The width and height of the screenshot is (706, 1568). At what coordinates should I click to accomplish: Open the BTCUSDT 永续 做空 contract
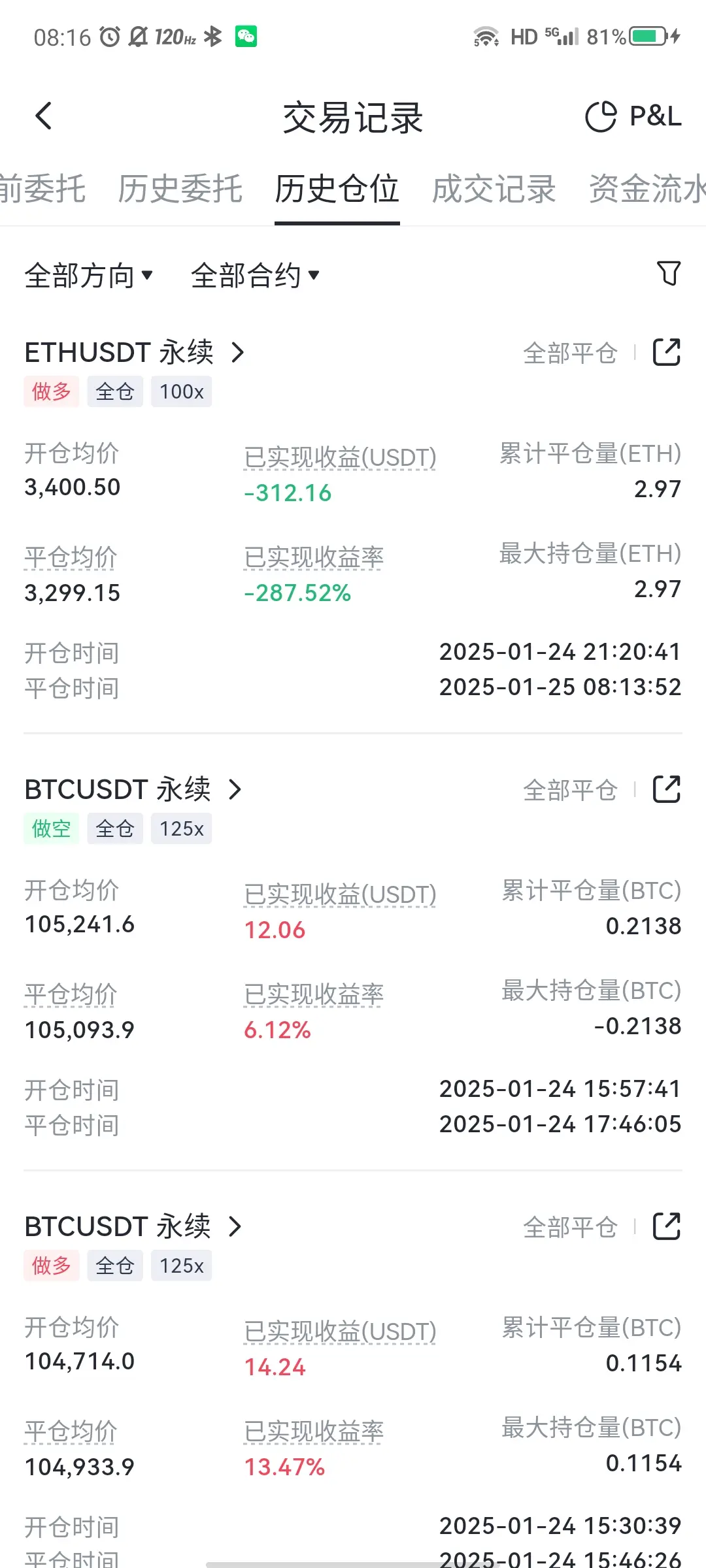point(133,790)
